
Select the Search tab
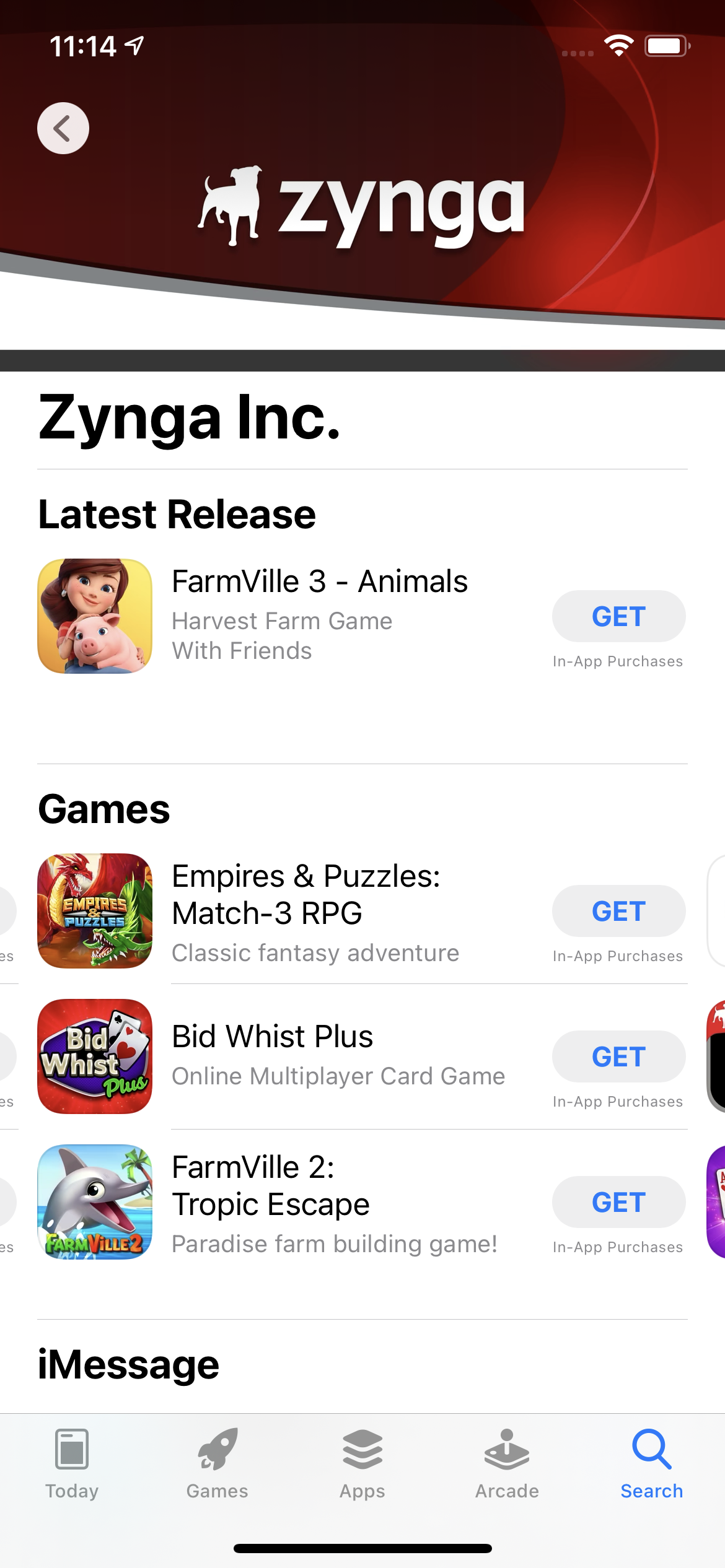(652, 1465)
